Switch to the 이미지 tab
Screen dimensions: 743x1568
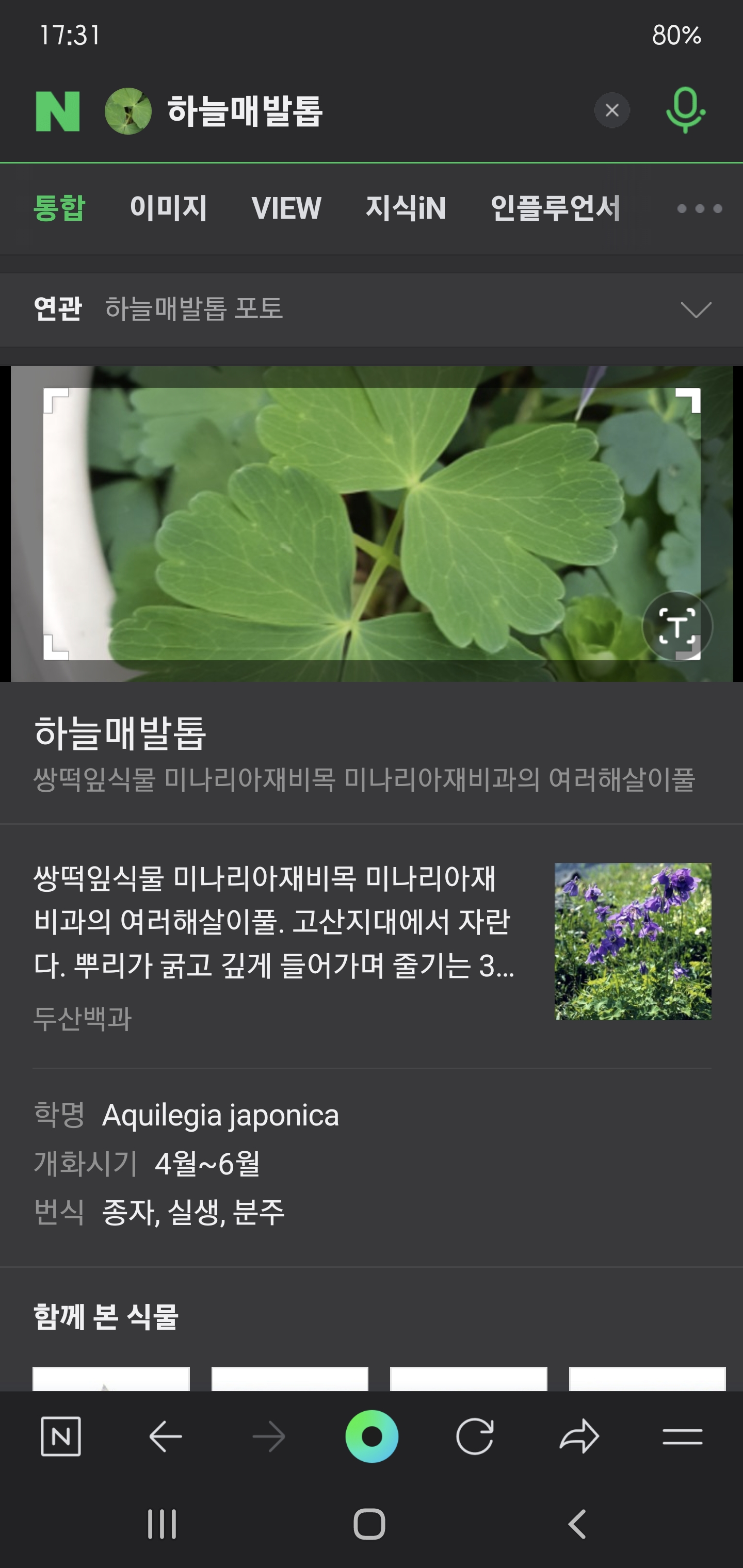click(x=169, y=208)
